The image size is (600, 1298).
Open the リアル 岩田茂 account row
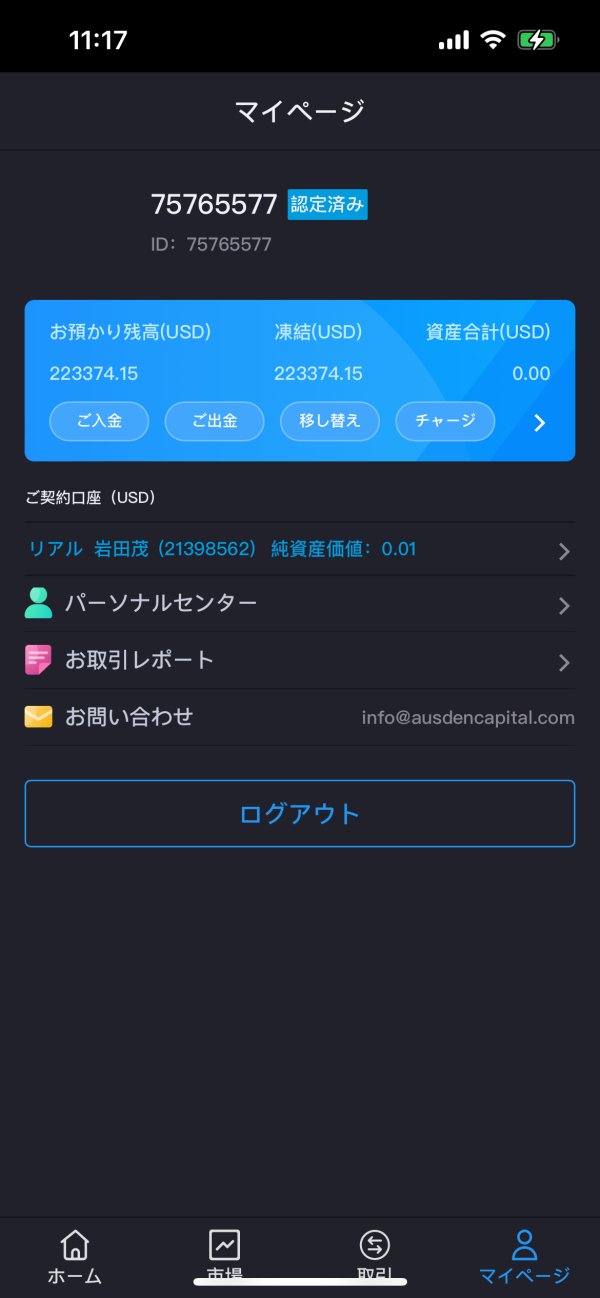pyautogui.click(x=300, y=549)
